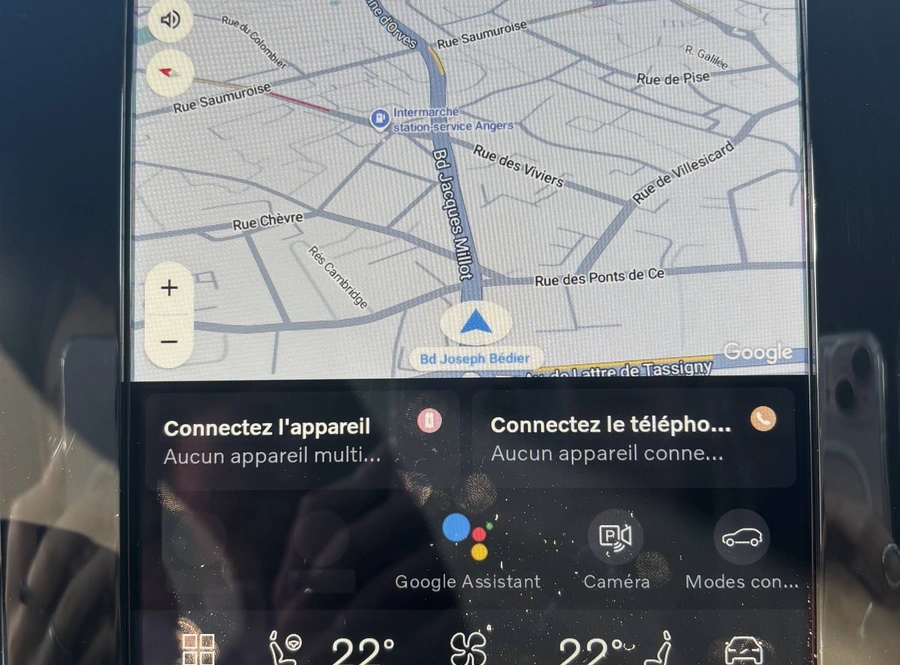Tap the compass to reorient the map
The height and width of the screenshot is (665, 900).
pos(168,73)
